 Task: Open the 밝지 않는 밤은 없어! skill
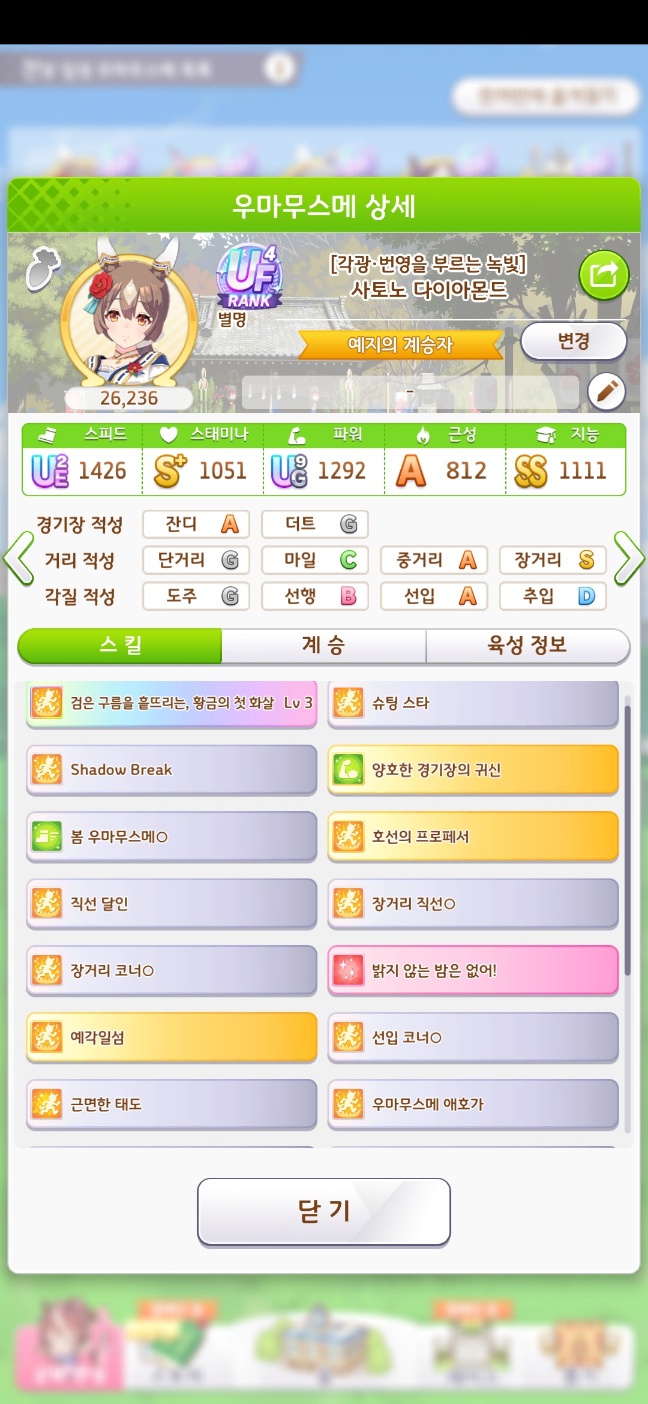point(472,971)
